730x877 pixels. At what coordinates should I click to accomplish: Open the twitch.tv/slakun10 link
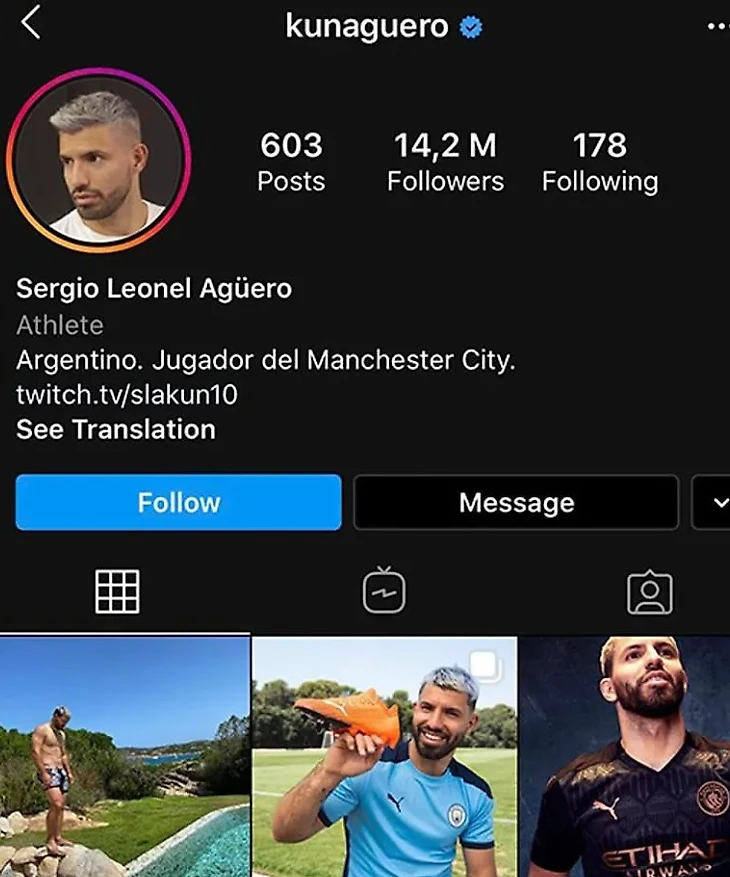pos(127,394)
